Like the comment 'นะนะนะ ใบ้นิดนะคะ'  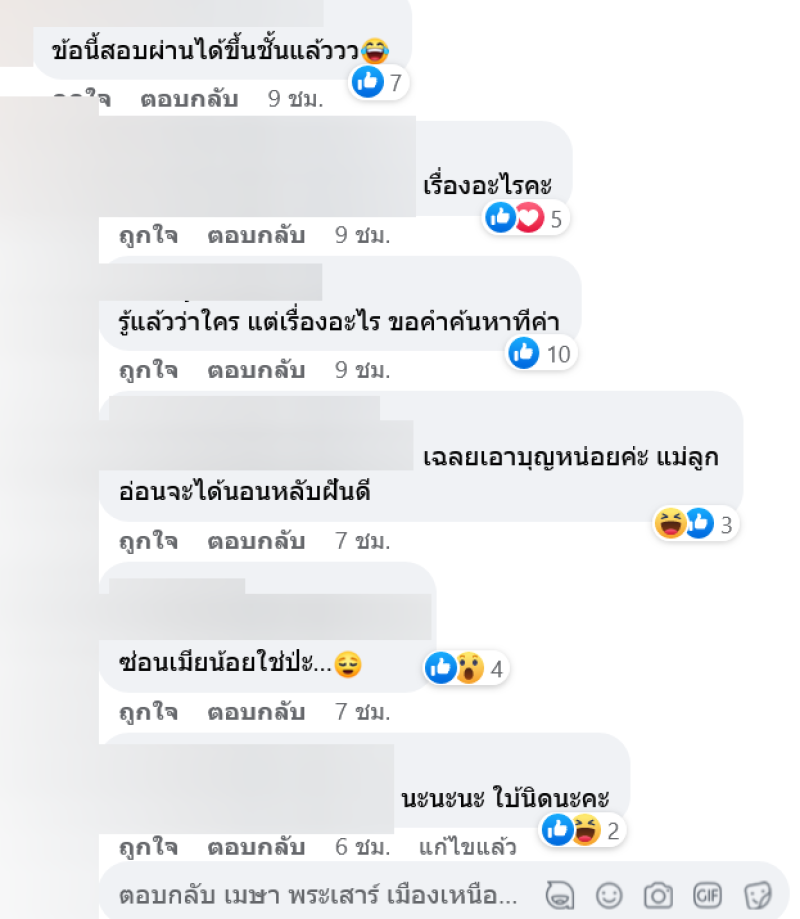click(148, 847)
